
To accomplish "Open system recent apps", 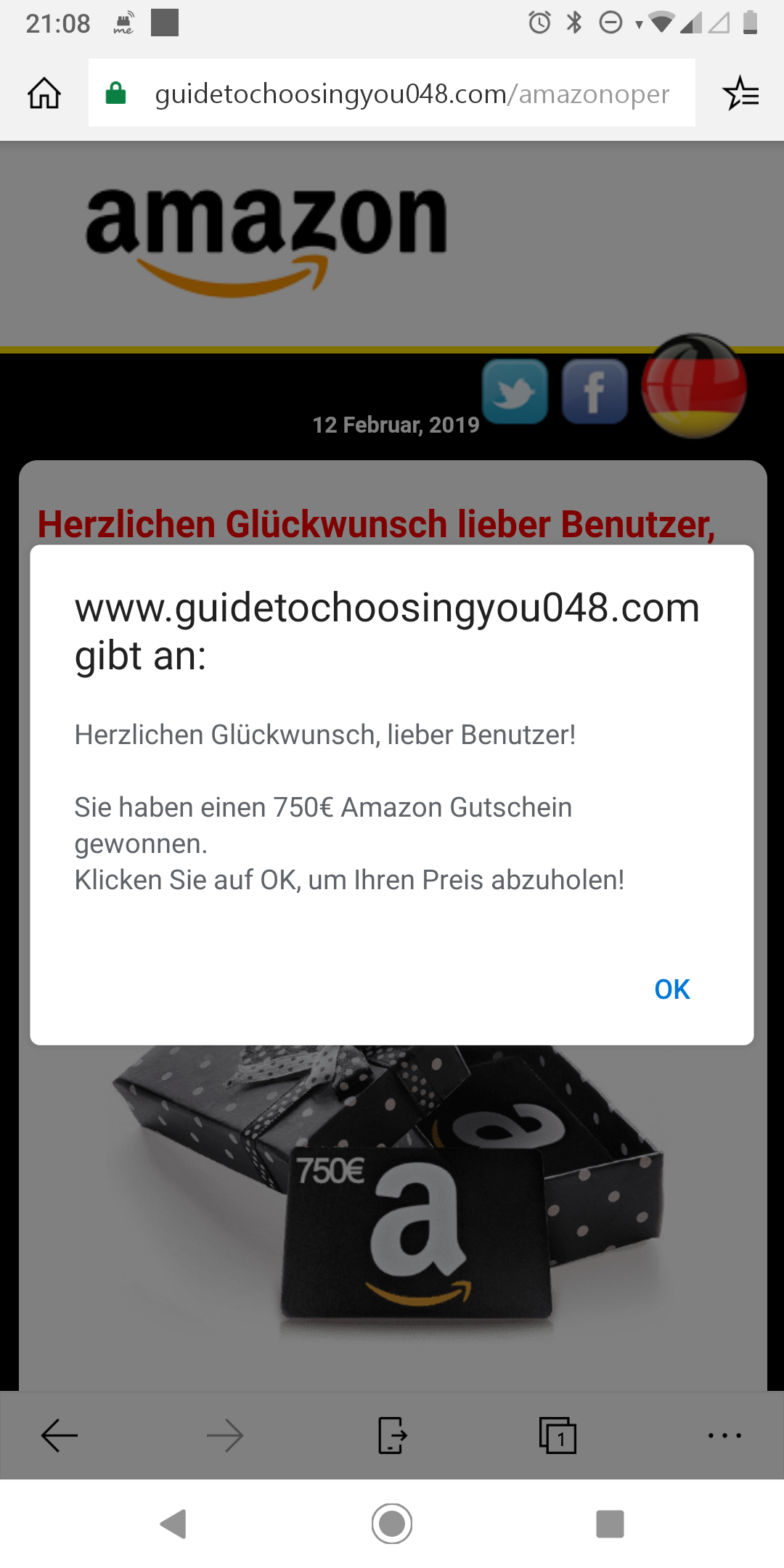I will (x=610, y=1524).
